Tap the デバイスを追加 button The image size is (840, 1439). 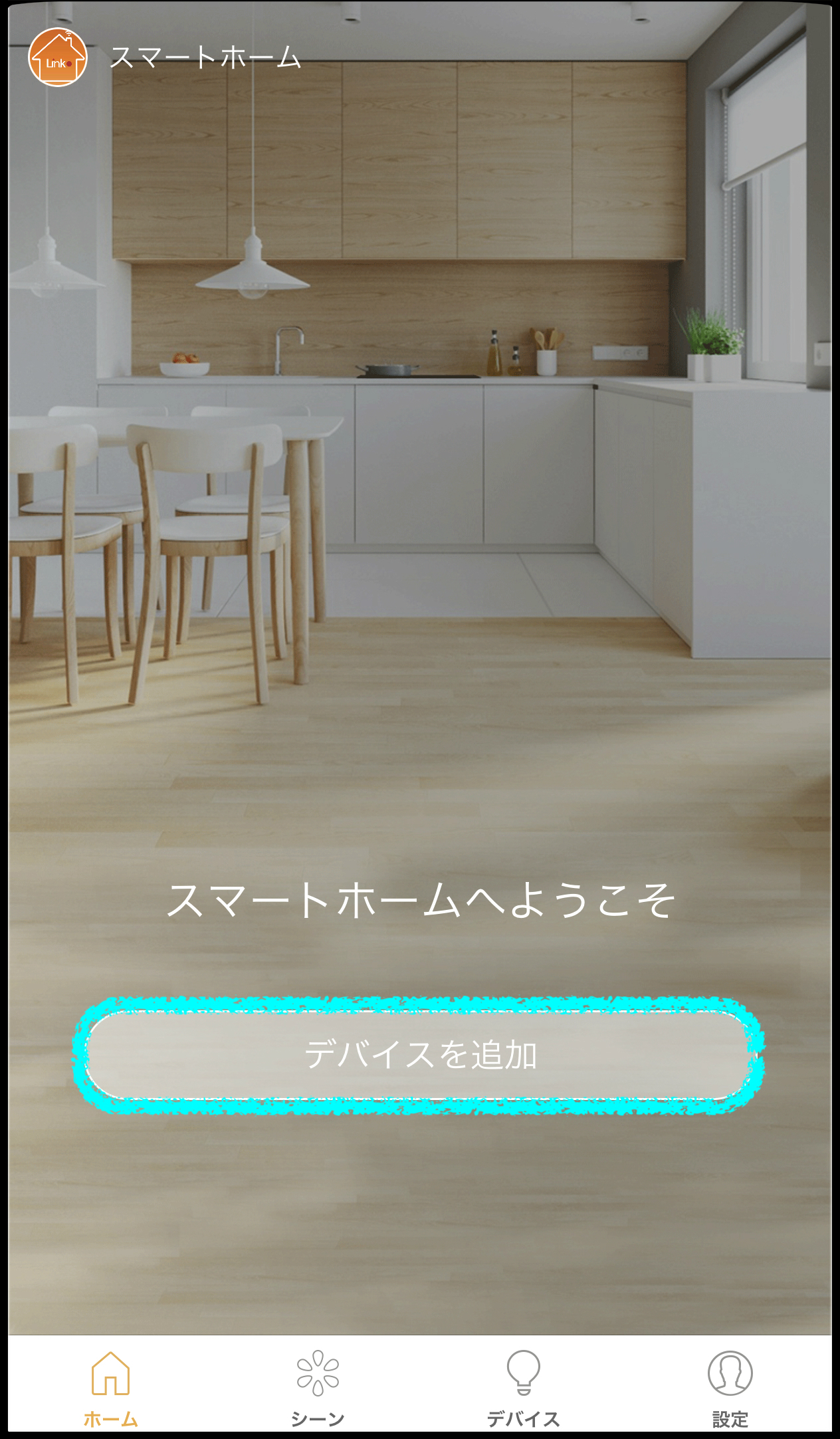(420, 1055)
